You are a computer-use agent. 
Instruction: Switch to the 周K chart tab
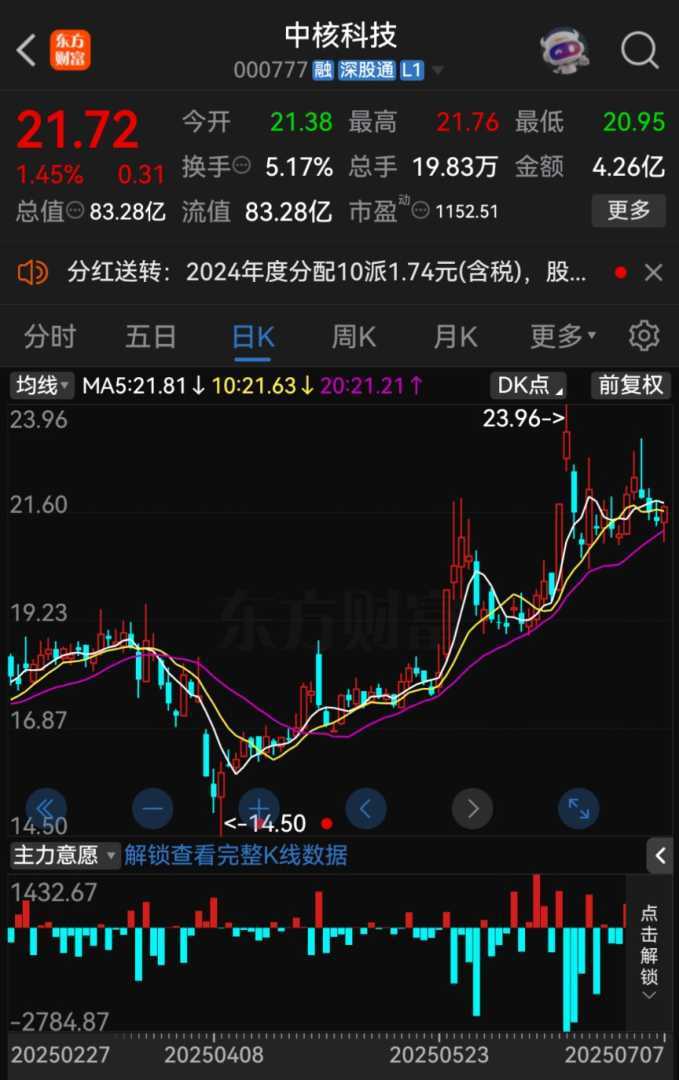click(353, 336)
